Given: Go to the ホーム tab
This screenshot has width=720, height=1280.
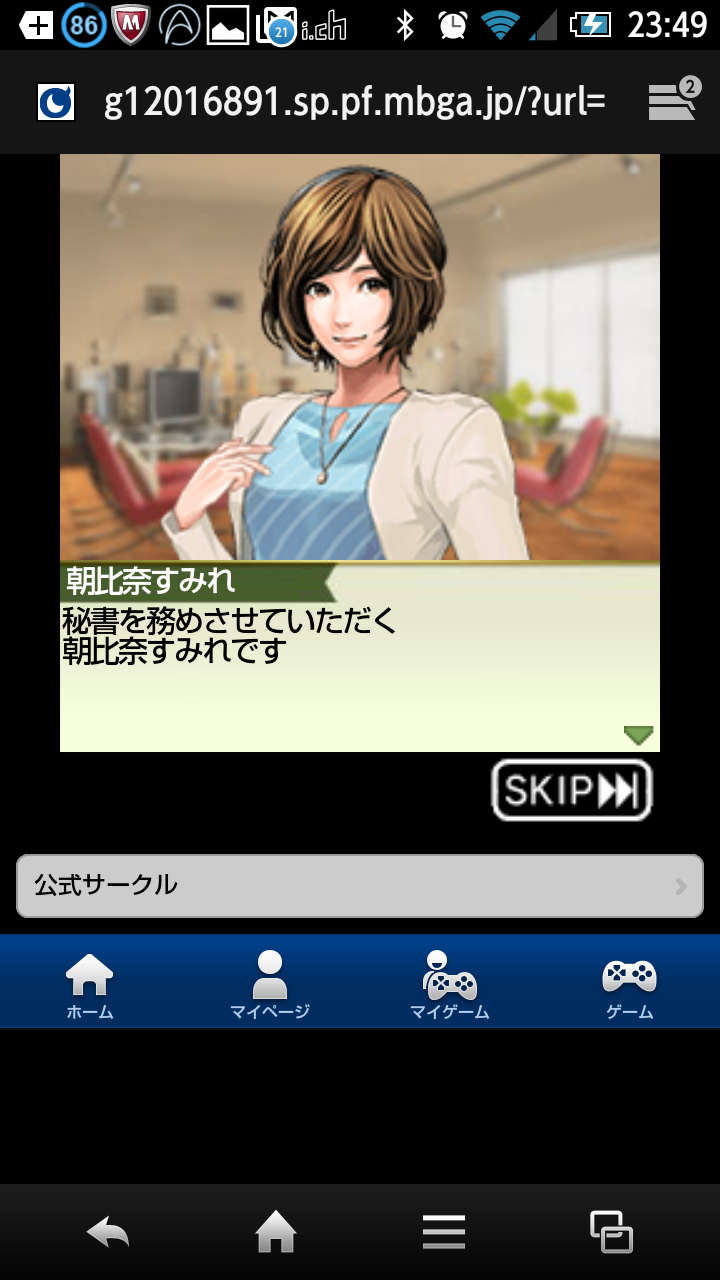Looking at the screenshot, I should point(90,984).
